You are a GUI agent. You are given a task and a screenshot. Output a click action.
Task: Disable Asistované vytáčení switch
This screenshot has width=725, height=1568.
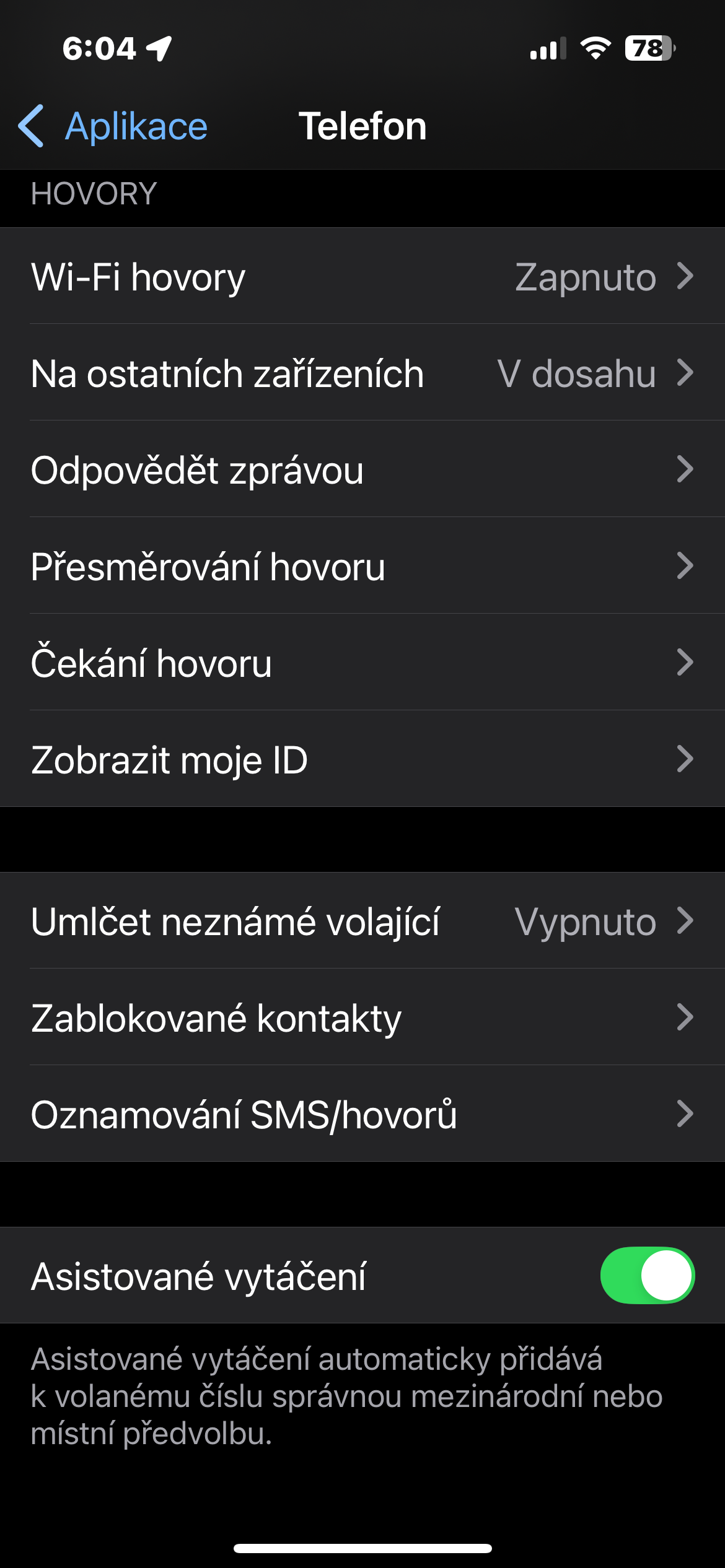[x=646, y=1276]
